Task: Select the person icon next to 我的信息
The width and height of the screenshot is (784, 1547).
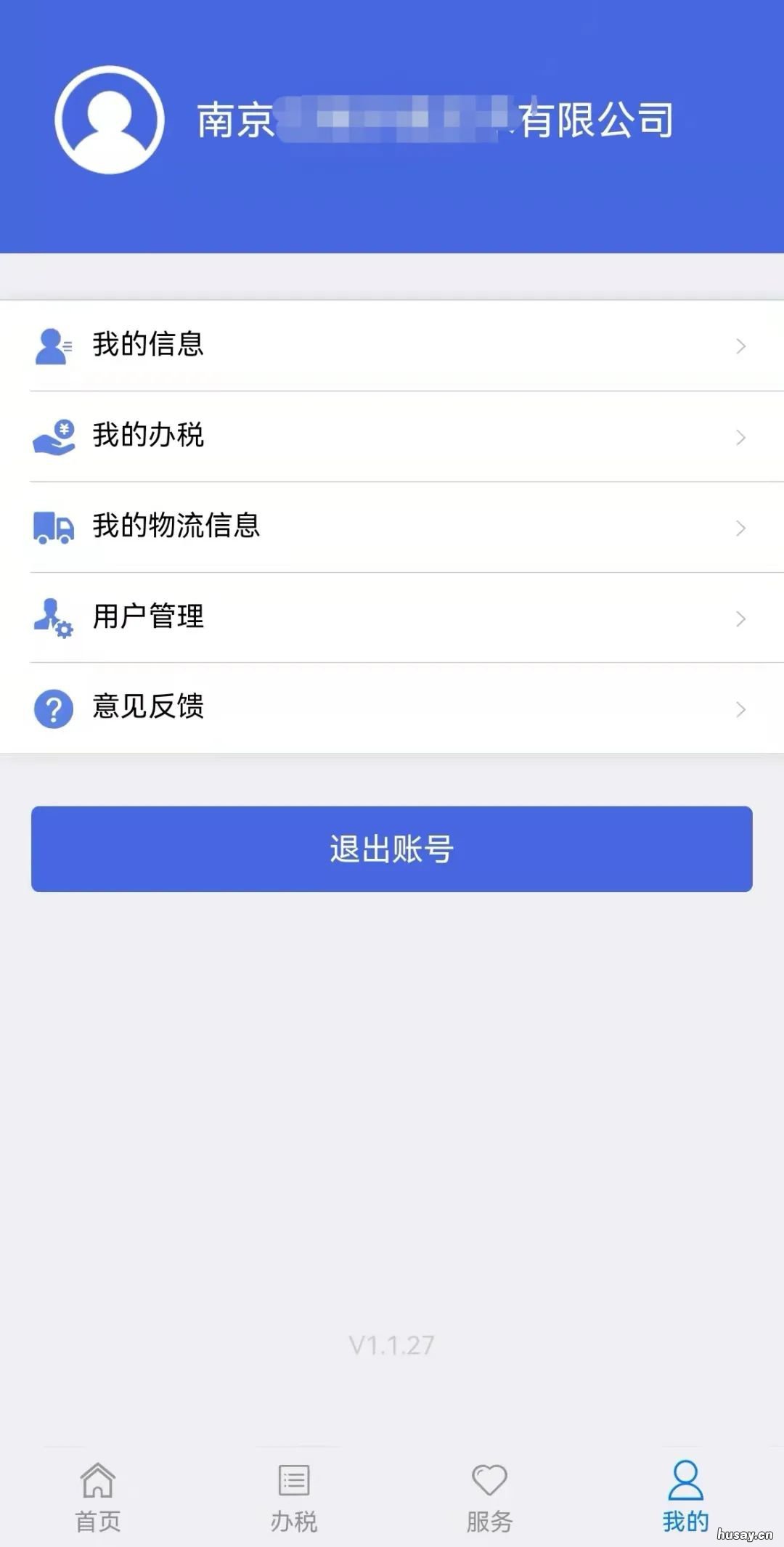Action: [x=53, y=346]
